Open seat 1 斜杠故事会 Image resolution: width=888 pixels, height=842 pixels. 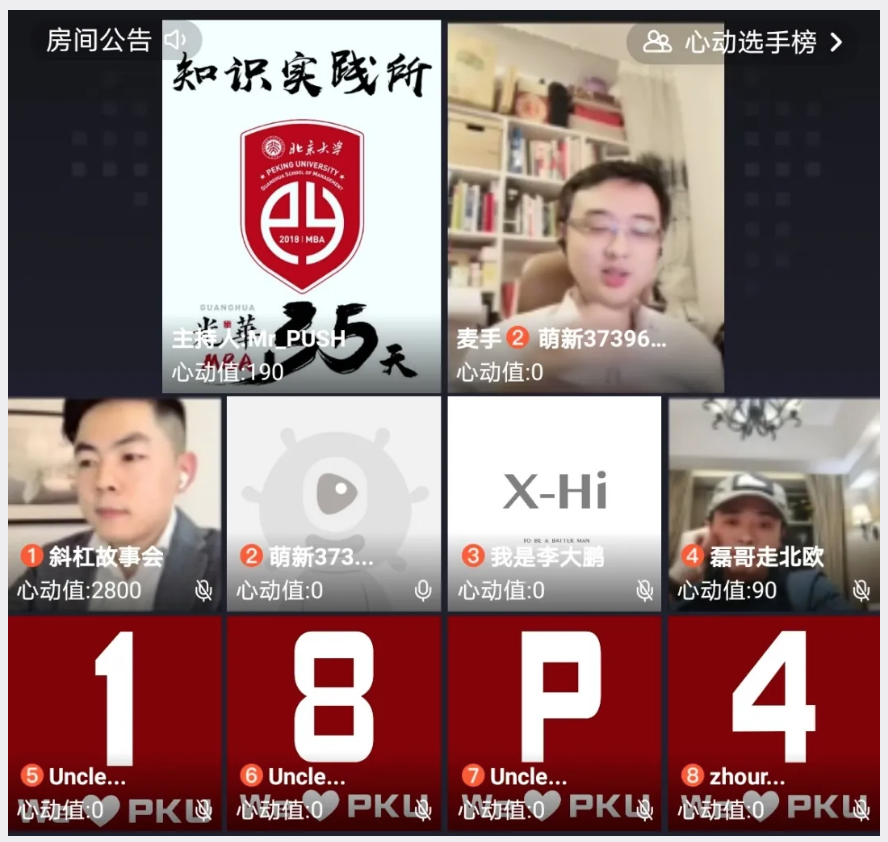[x=114, y=503]
